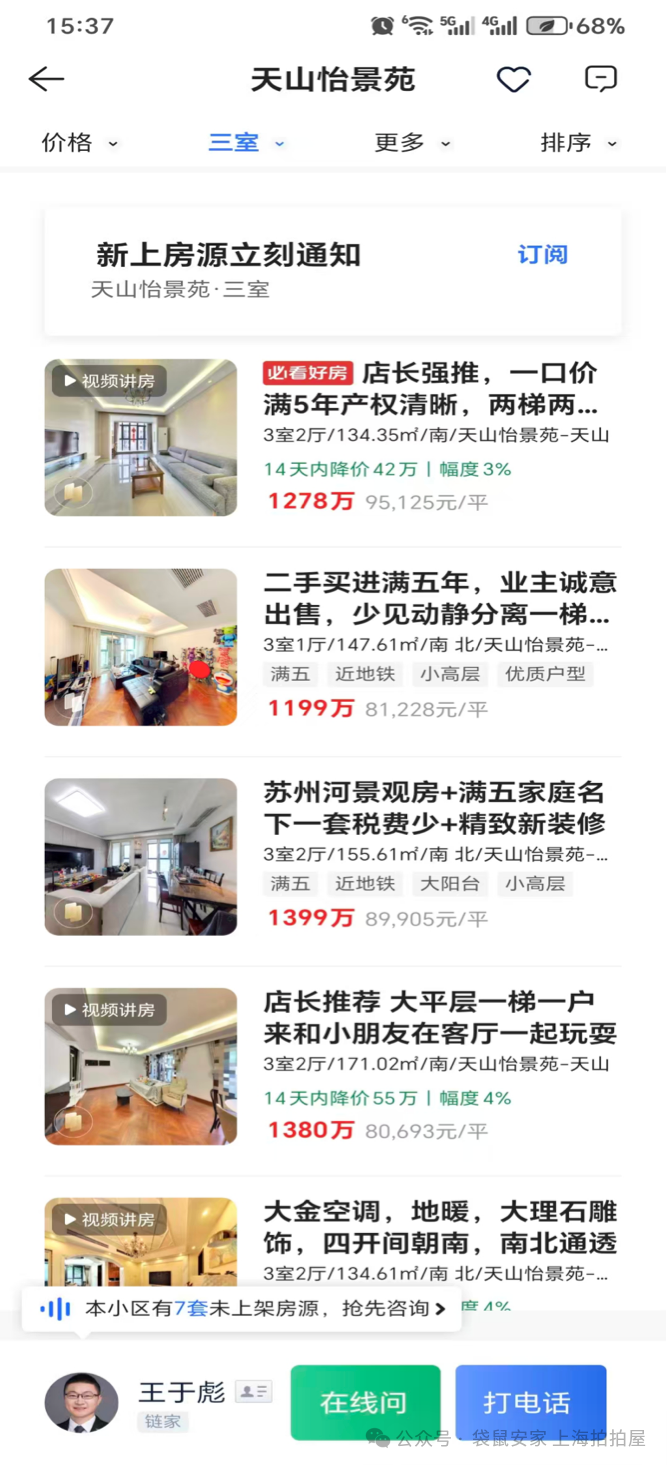Expand the 价格 filter dropdown

coord(79,143)
